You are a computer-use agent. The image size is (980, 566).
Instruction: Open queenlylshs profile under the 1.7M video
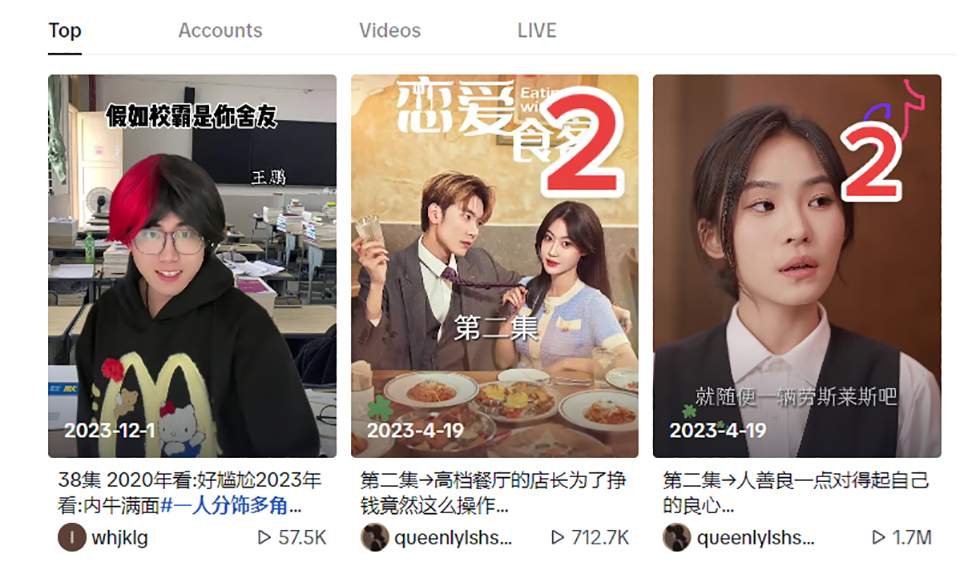point(755,538)
